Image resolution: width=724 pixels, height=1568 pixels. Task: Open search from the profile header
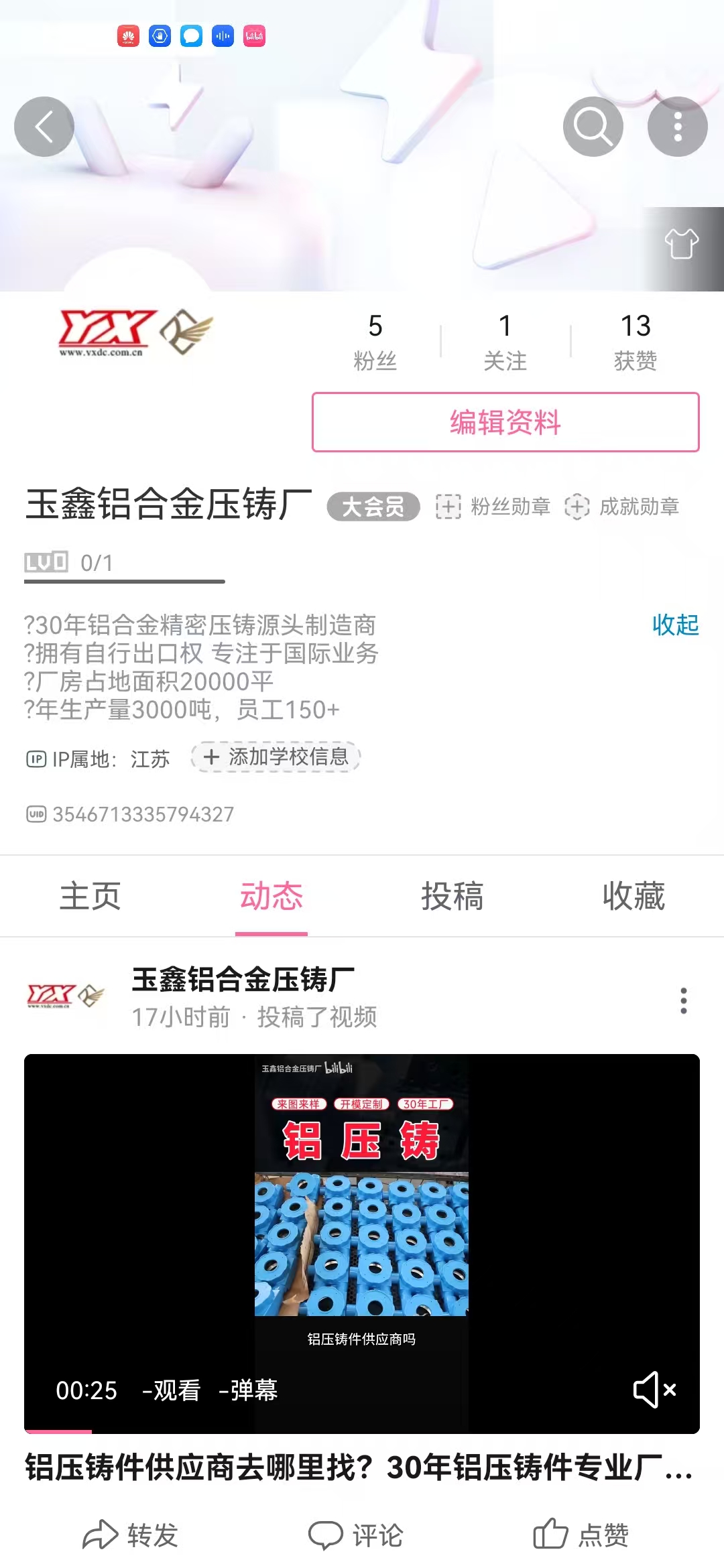(593, 127)
